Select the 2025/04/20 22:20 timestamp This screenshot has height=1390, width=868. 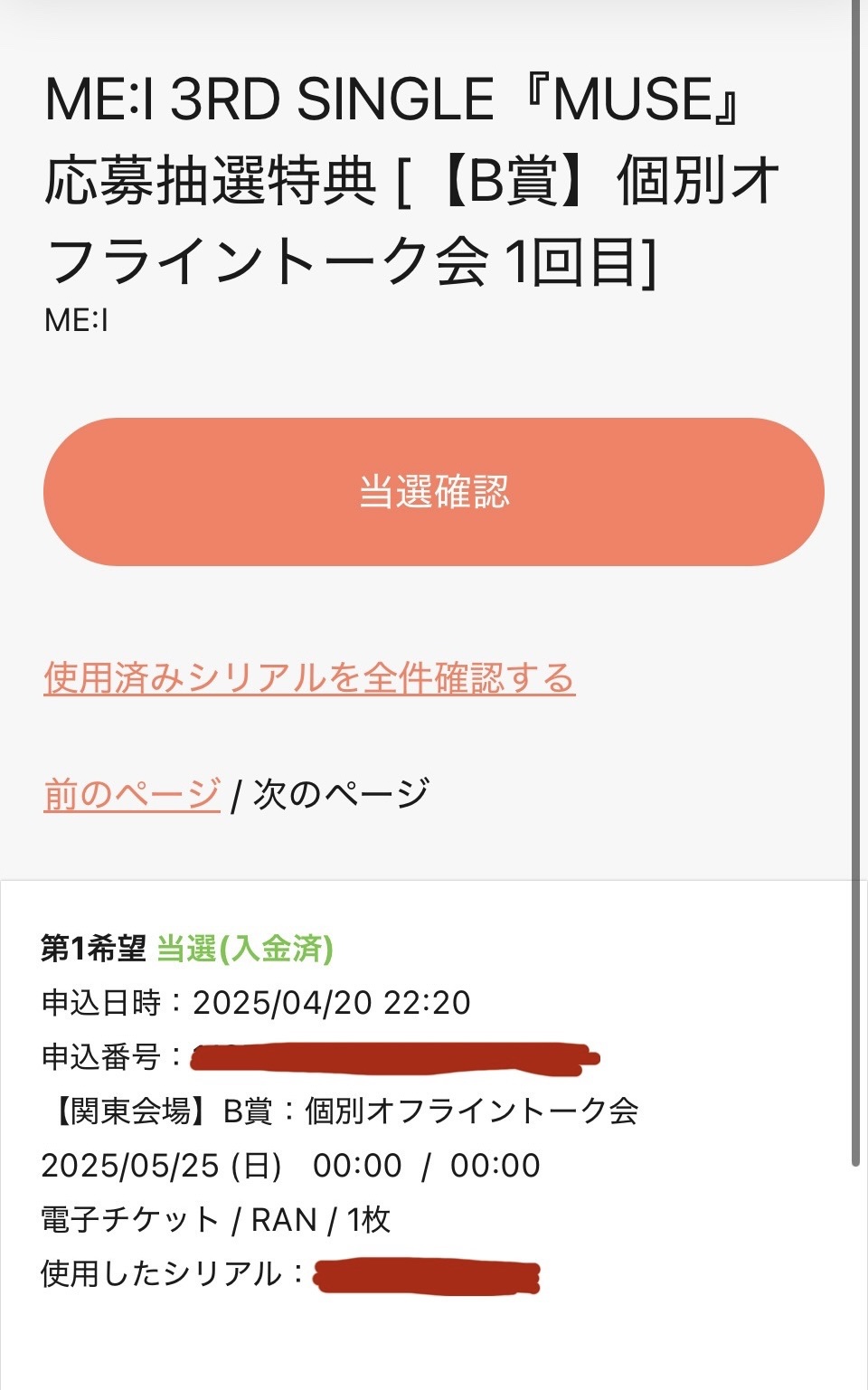pyautogui.click(x=335, y=1002)
